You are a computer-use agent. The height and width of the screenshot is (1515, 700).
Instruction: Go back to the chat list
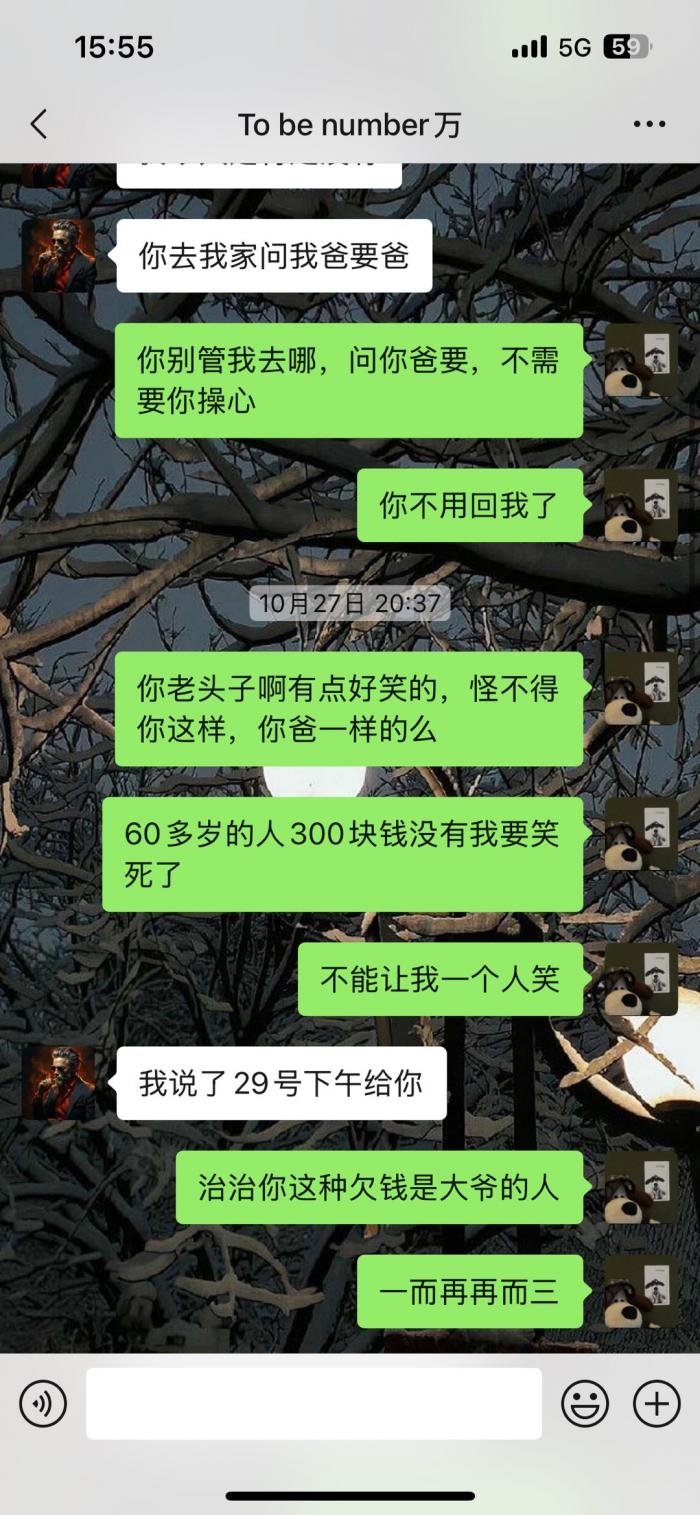click(x=39, y=125)
